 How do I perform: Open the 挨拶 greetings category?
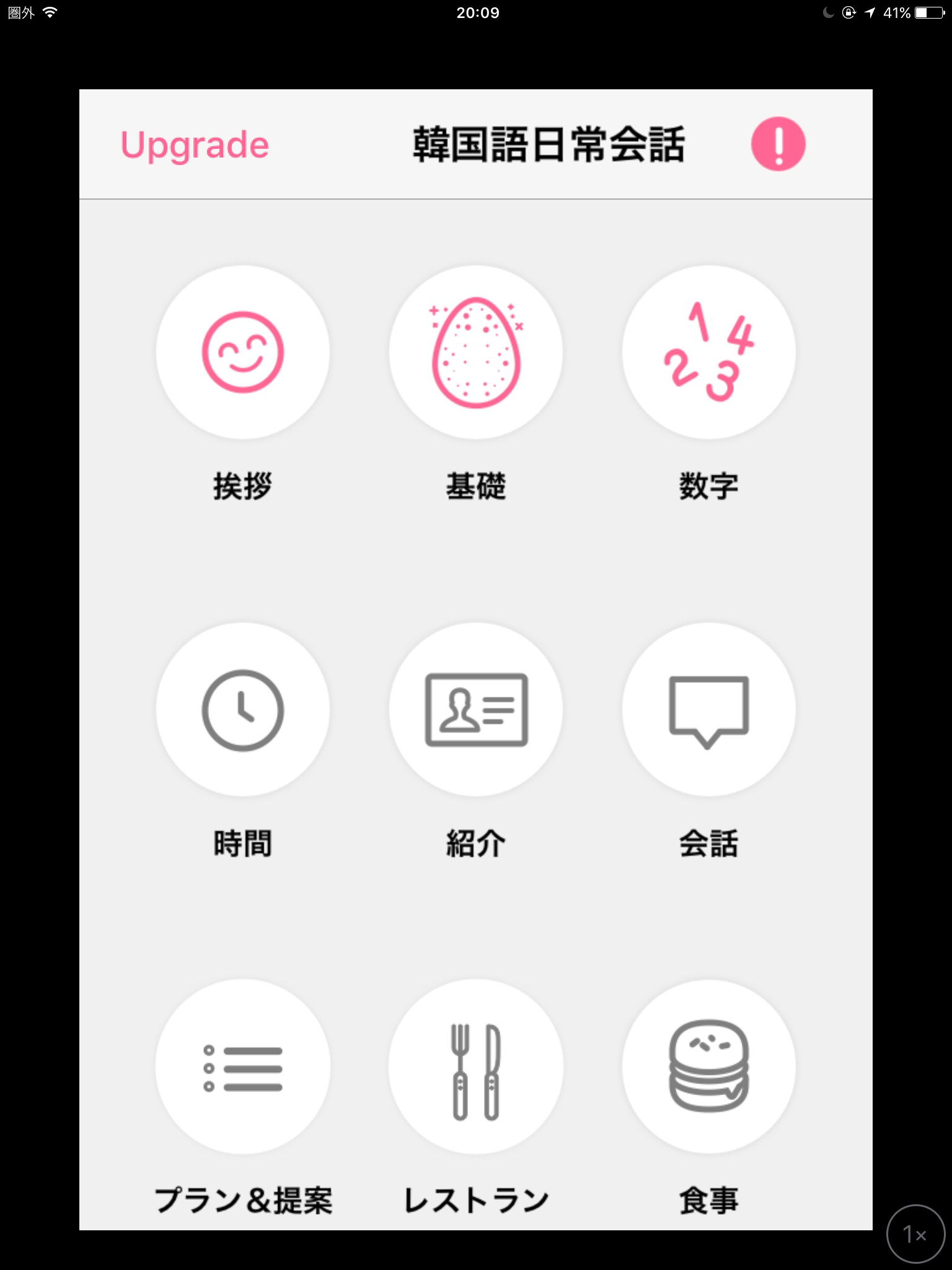[243, 352]
